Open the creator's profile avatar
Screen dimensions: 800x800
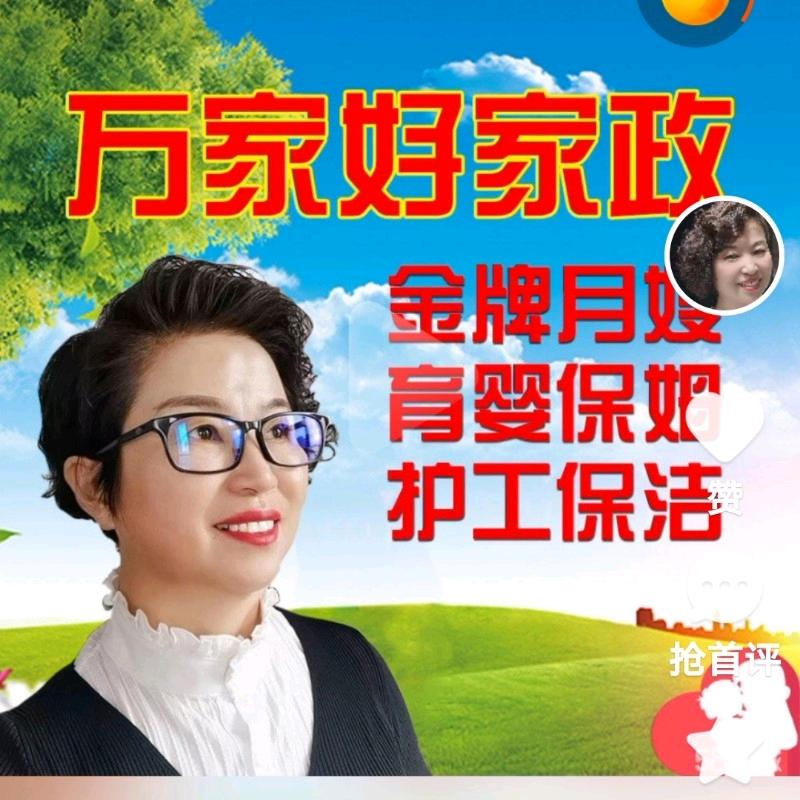[x=725, y=255]
